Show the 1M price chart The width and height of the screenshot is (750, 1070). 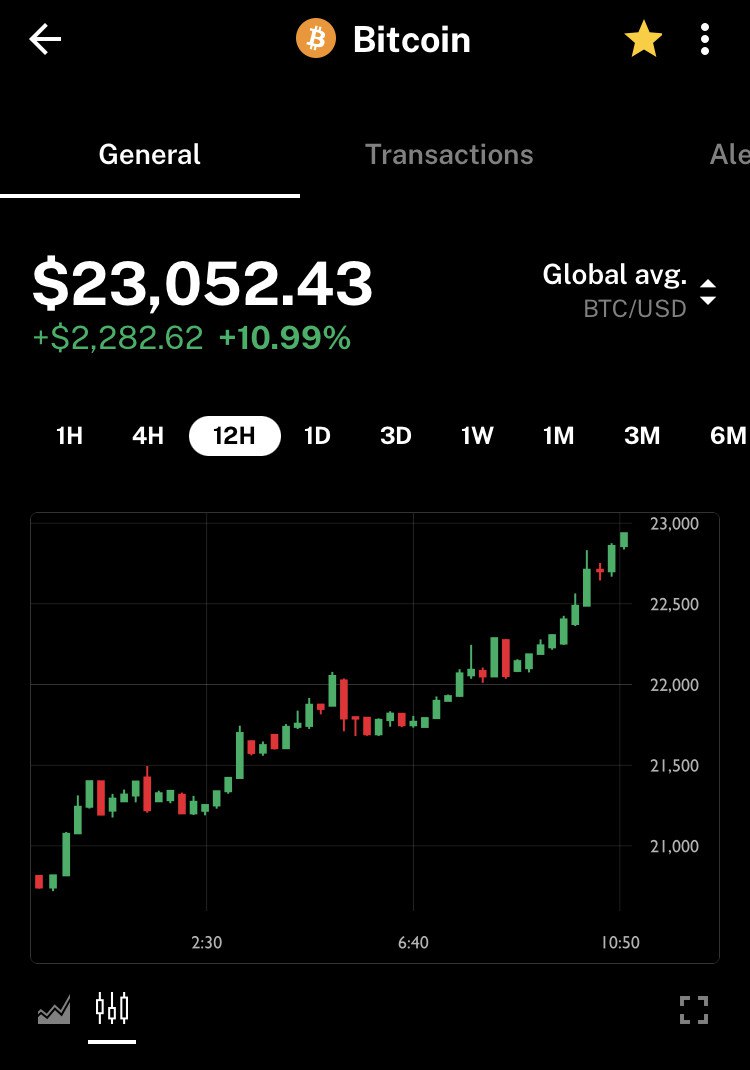(x=558, y=436)
